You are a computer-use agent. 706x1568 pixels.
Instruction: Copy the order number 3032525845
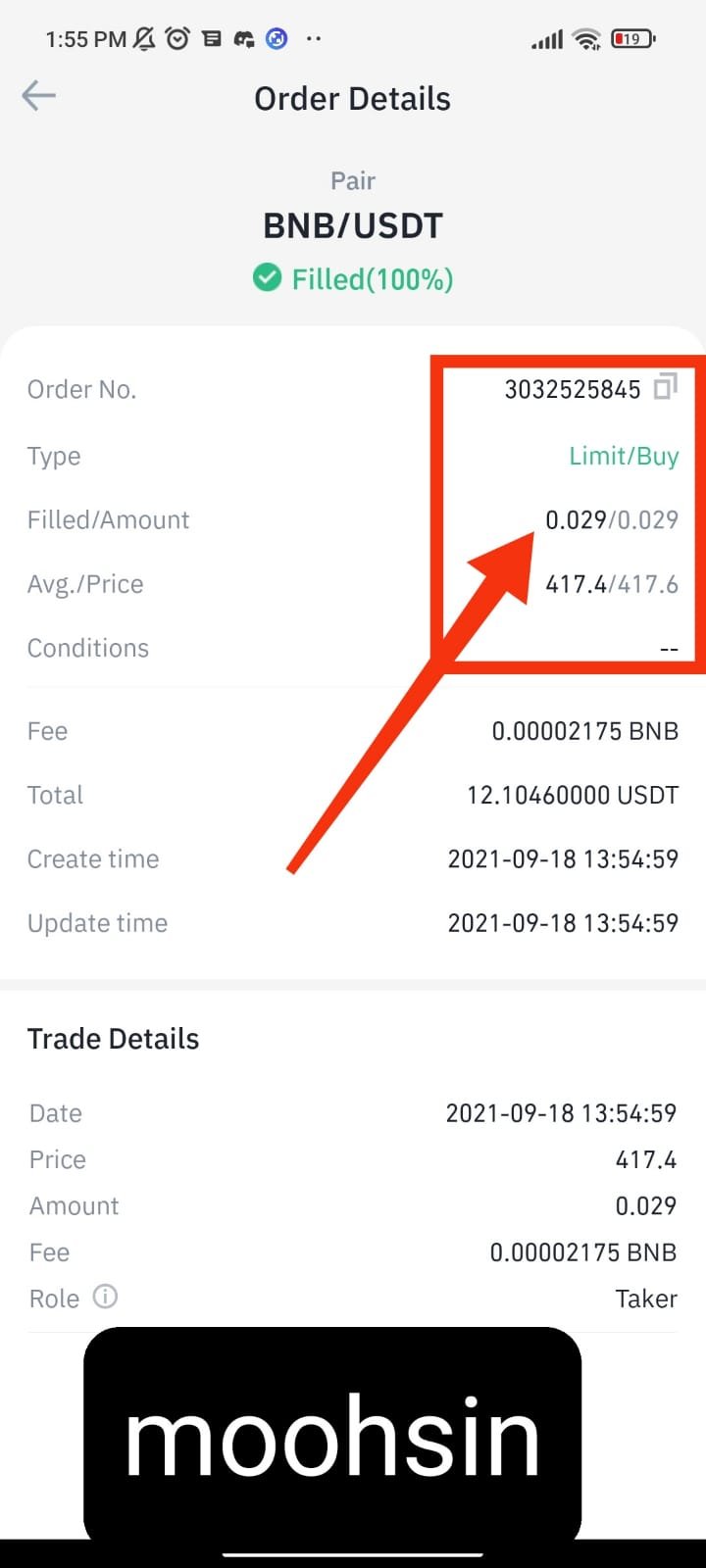(x=666, y=387)
